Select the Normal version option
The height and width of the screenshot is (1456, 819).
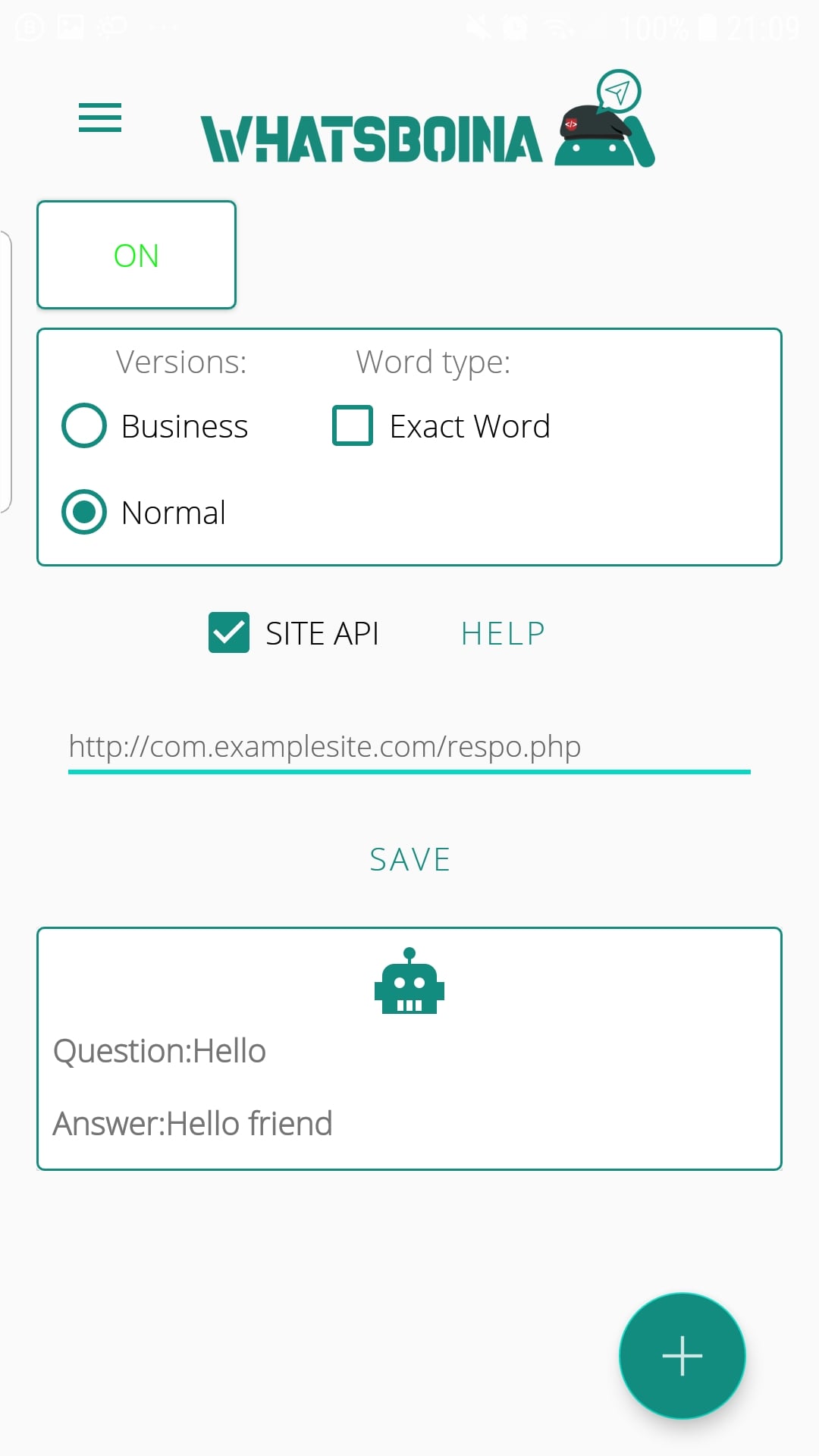[x=84, y=512]
